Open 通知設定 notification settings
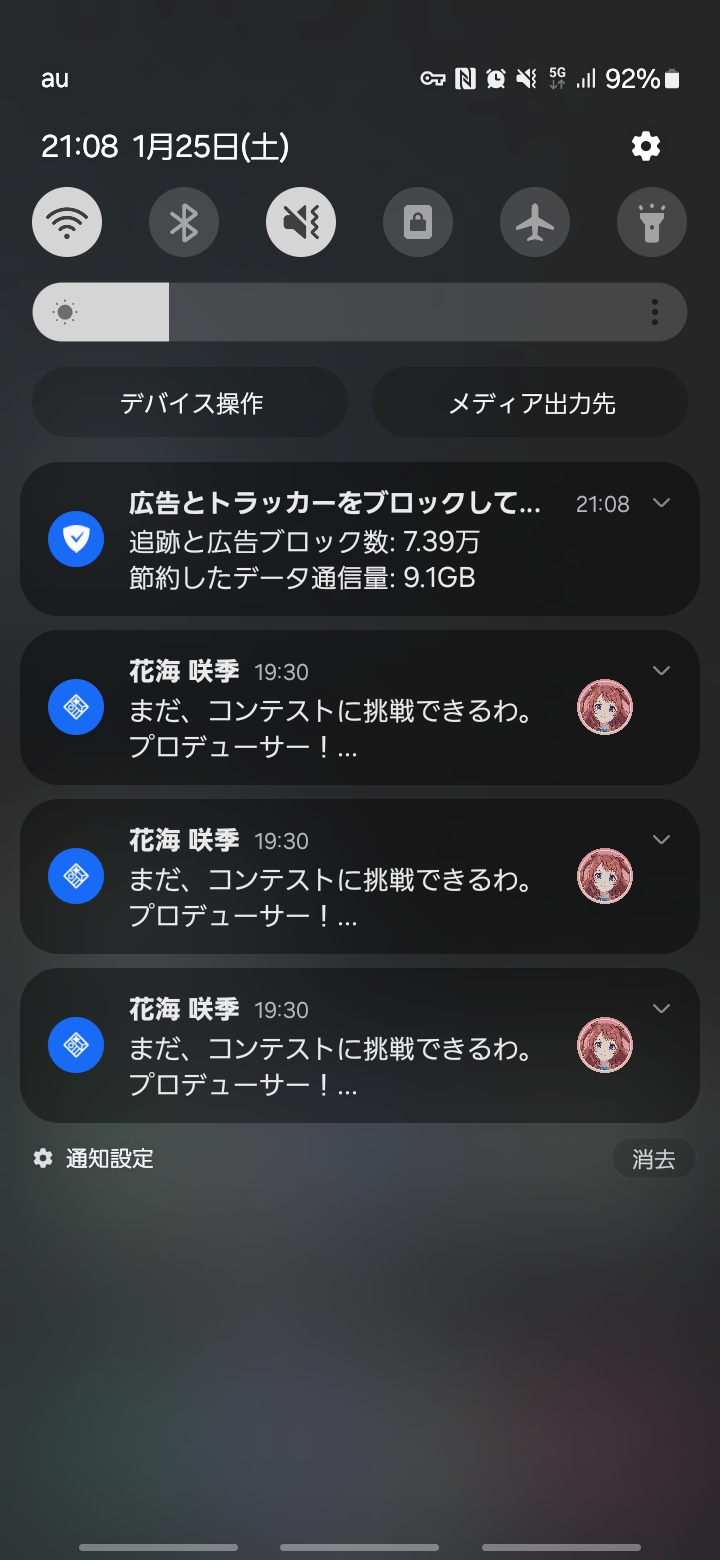This screenshot has width=720, height=1560. (93, 1158)
